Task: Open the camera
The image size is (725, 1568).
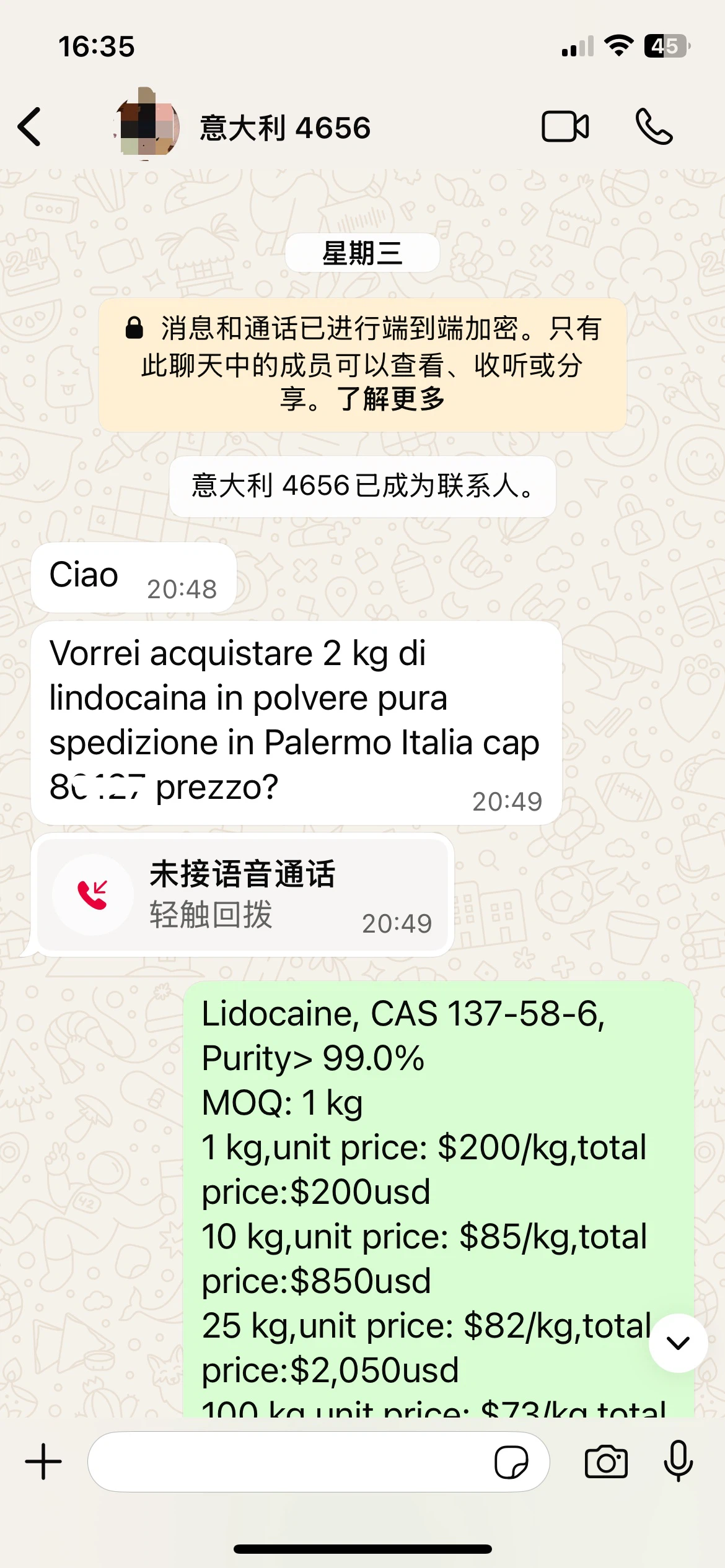Action: (606, 1461)
